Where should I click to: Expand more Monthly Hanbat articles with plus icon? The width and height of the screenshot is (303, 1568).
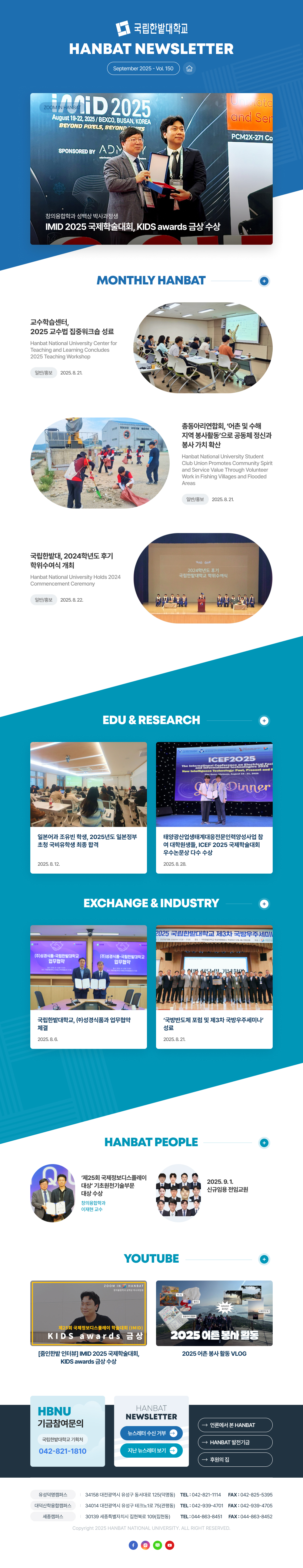[x=264, y=280]
